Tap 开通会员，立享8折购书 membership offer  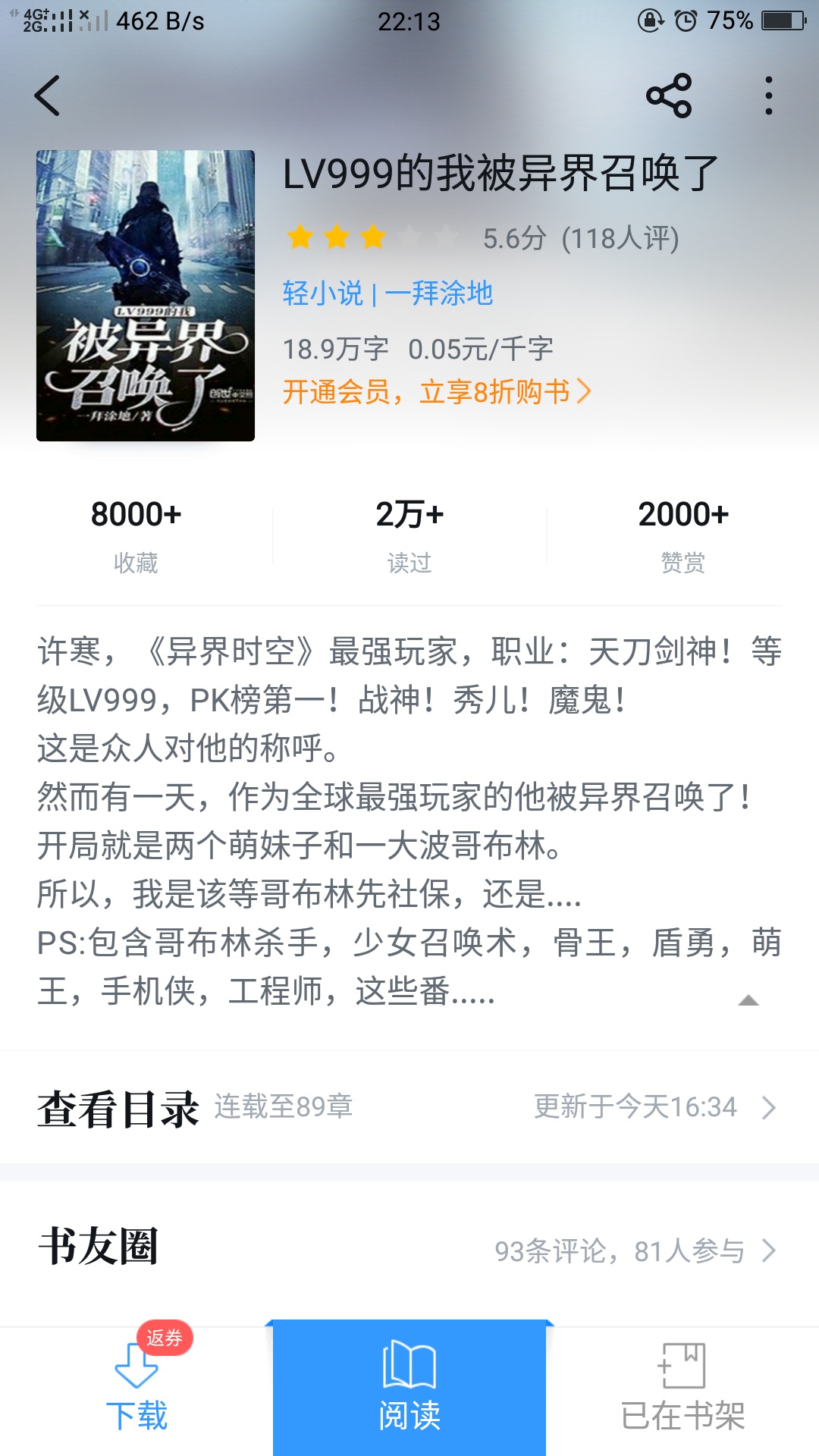pyautogui.click(x=437, y=392)
